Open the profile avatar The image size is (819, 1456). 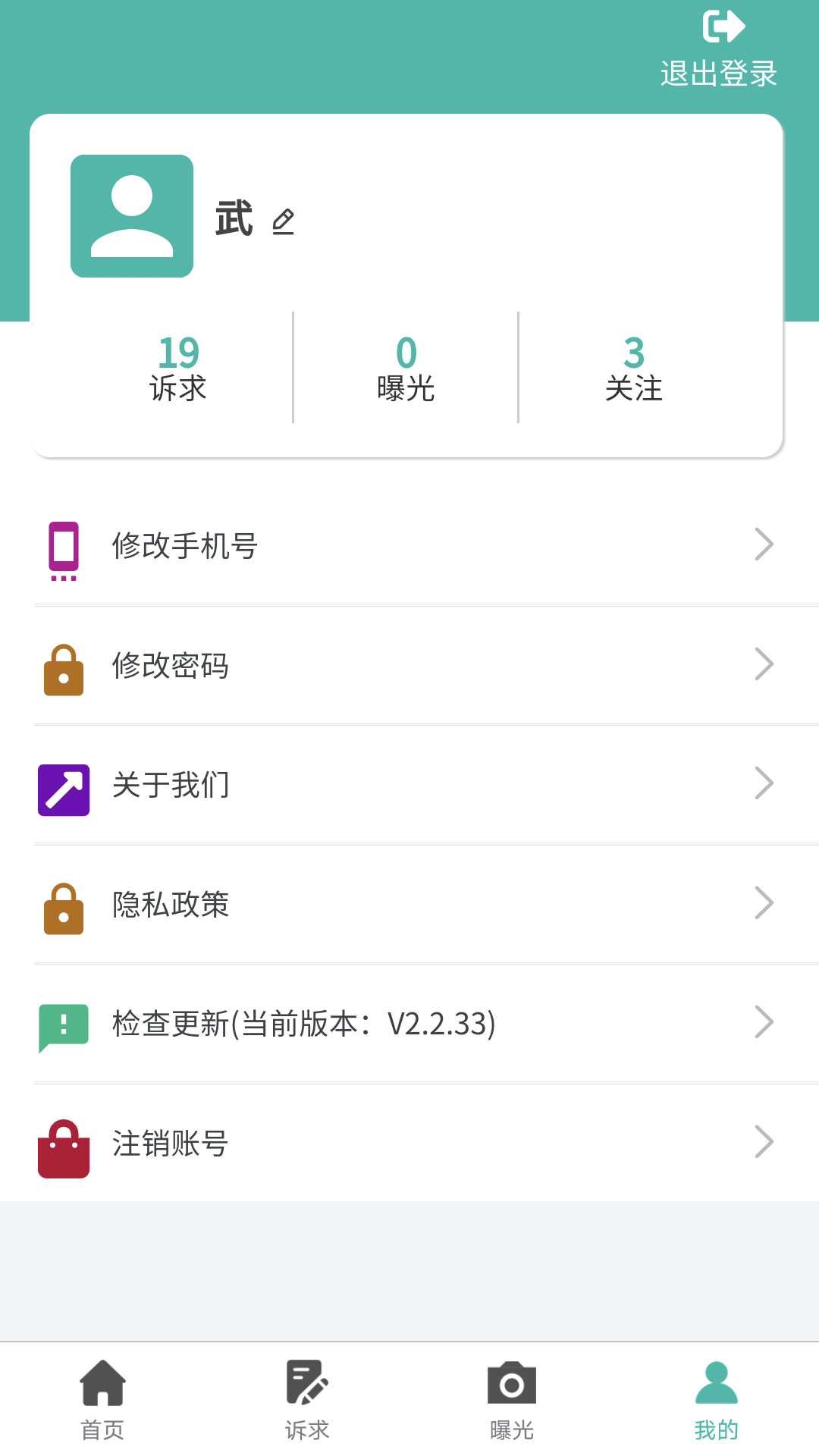pyautogui.click(x=132, y=216)
